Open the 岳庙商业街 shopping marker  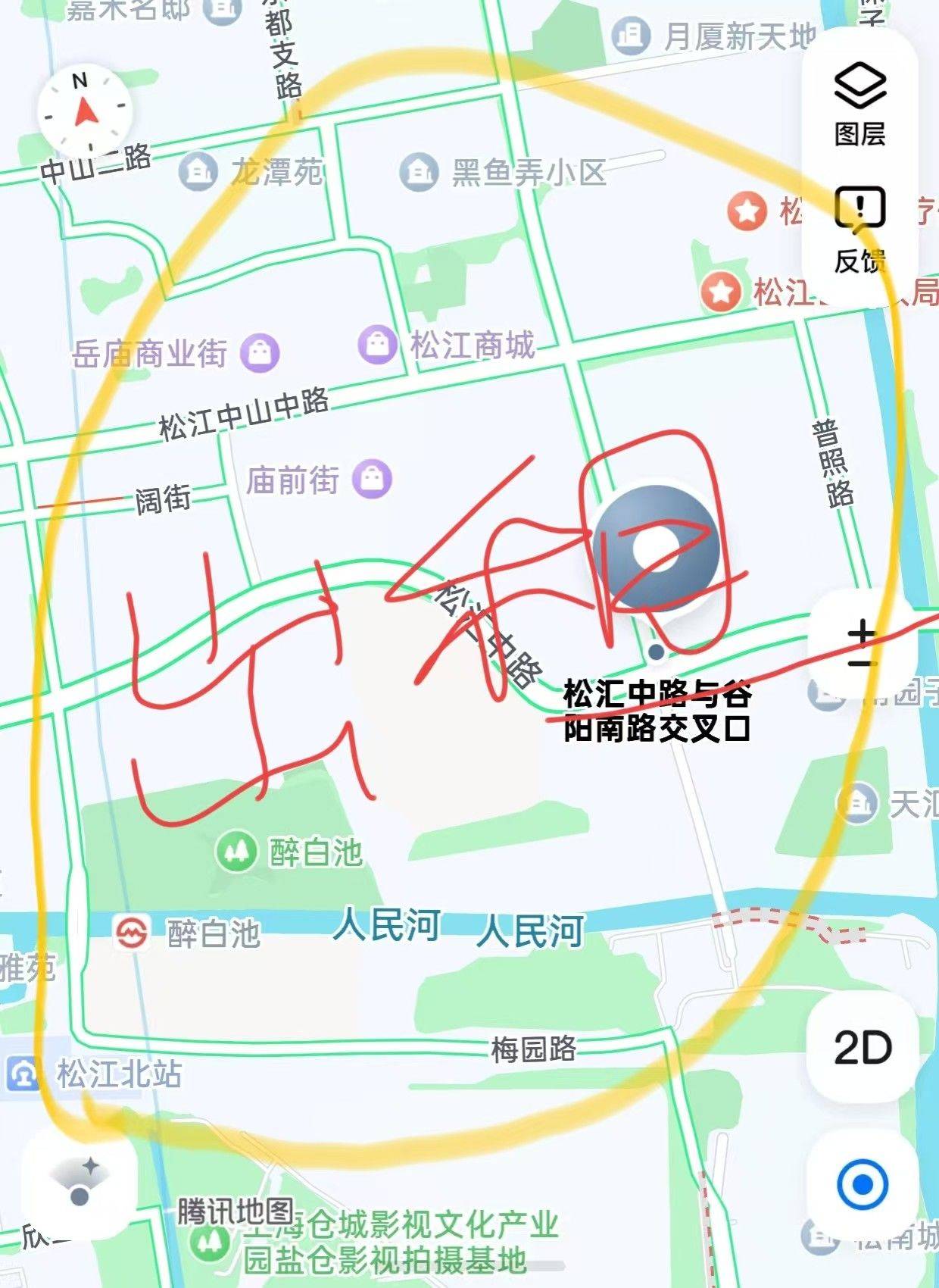[x=260, y=352]
